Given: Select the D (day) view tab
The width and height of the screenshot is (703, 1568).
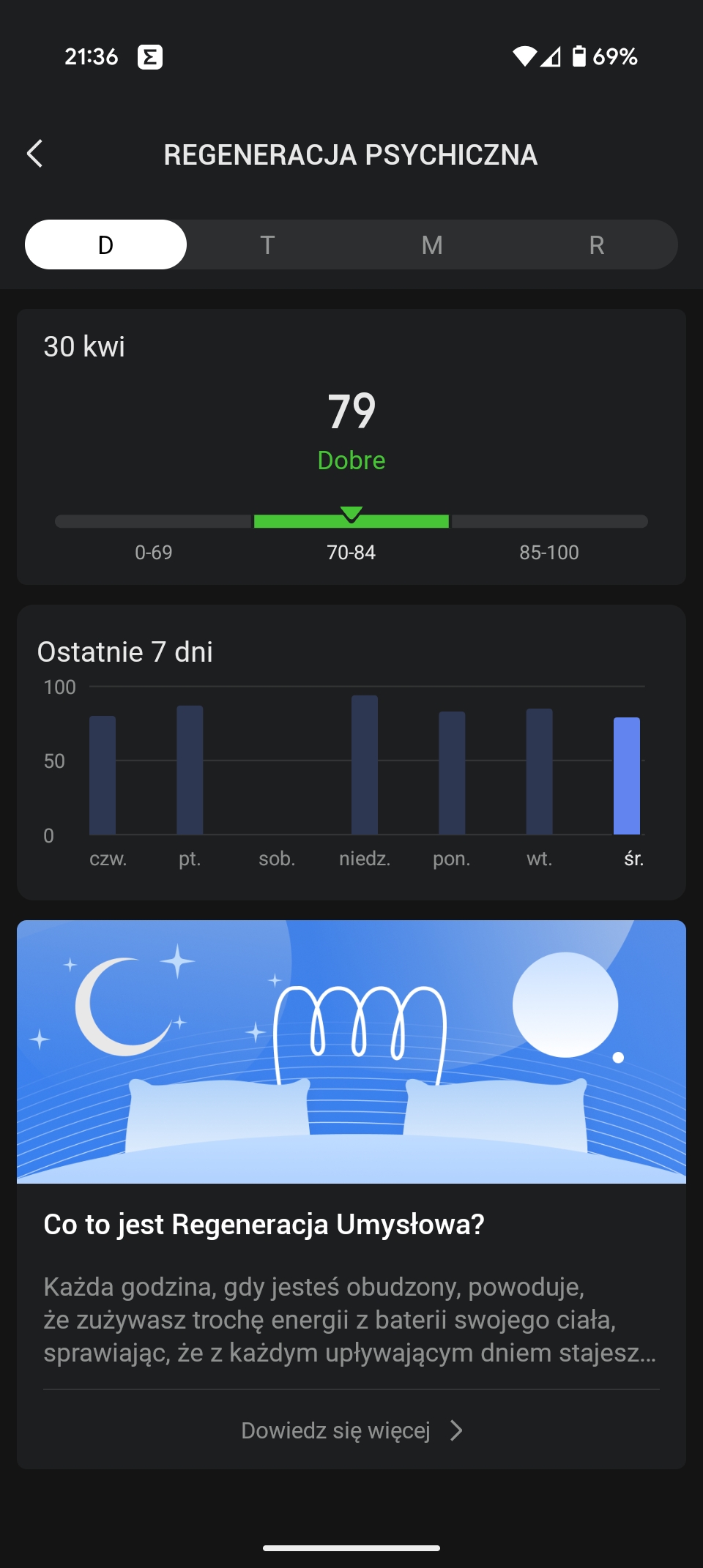Looking at the screenshot, I should click(105, 244).
